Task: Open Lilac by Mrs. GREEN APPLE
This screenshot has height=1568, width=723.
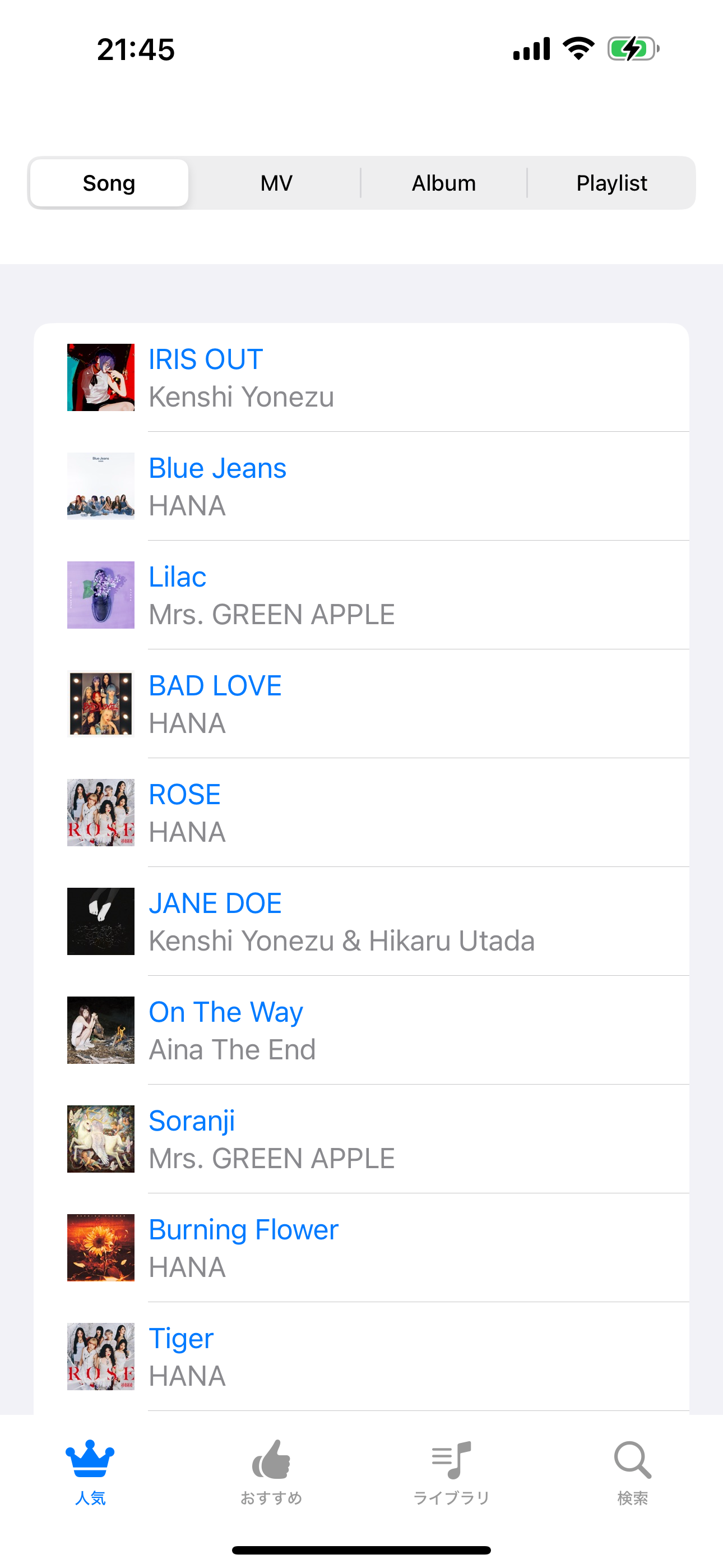Action: point(361,596)
